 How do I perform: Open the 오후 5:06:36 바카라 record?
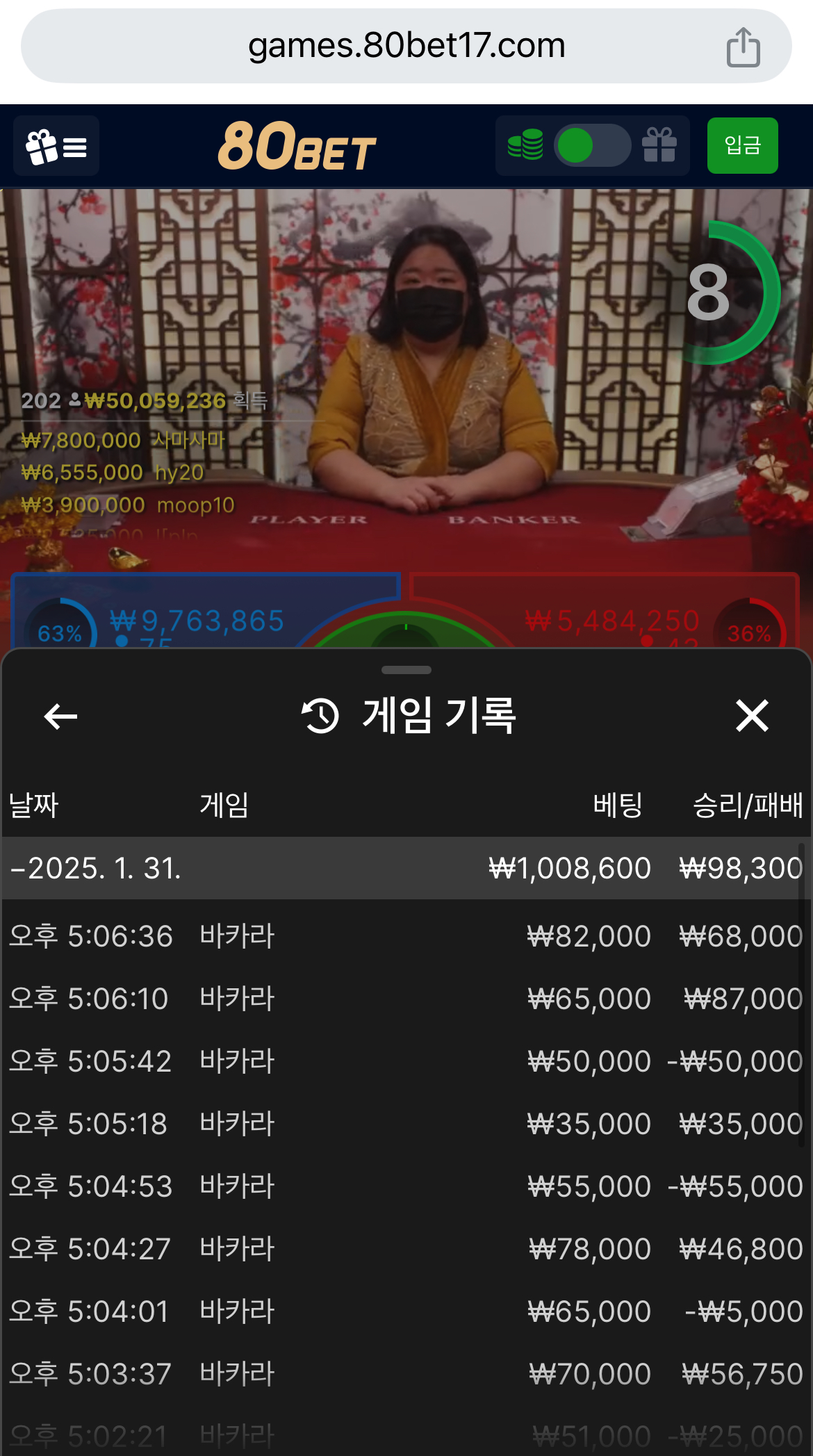[406, 936]
